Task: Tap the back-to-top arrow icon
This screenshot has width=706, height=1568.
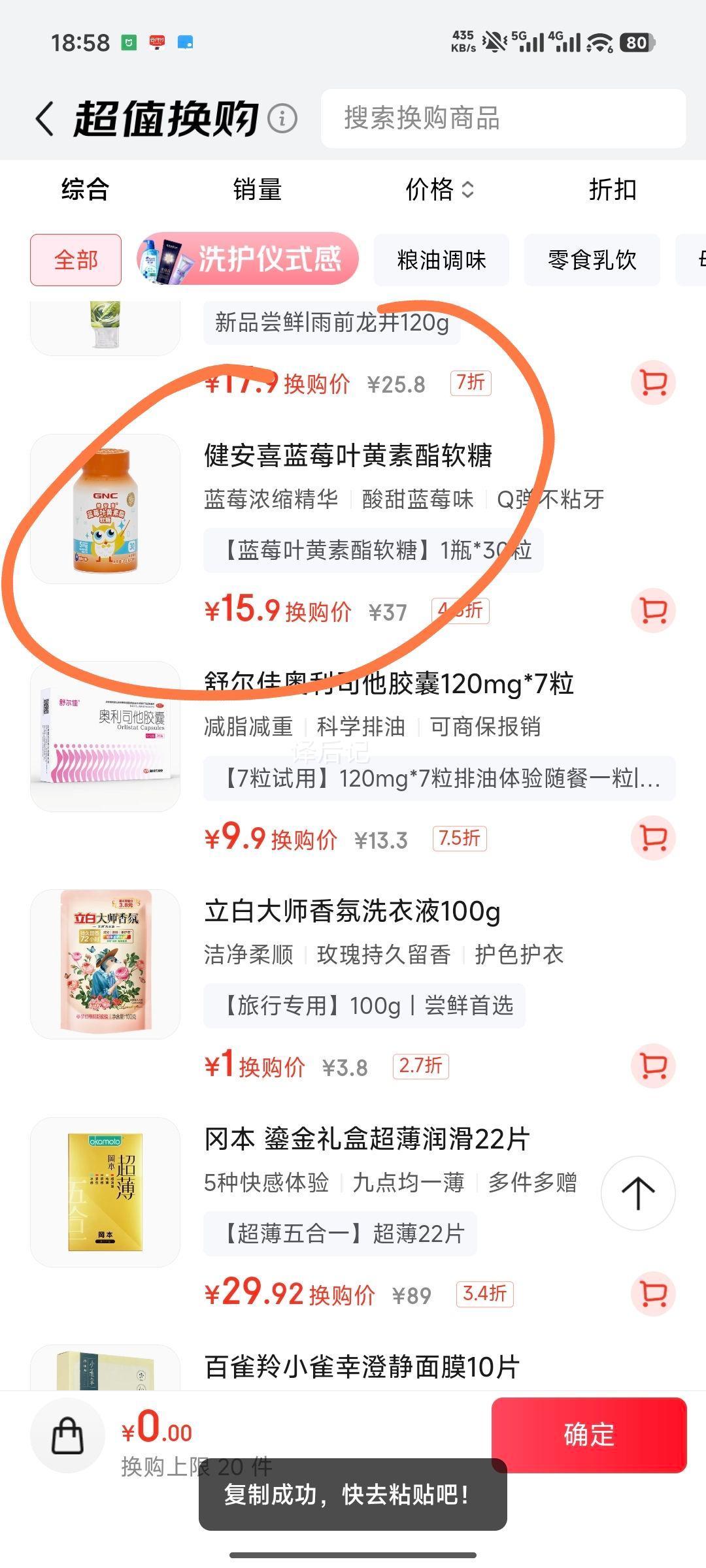Action: (x=637, y=1194)
